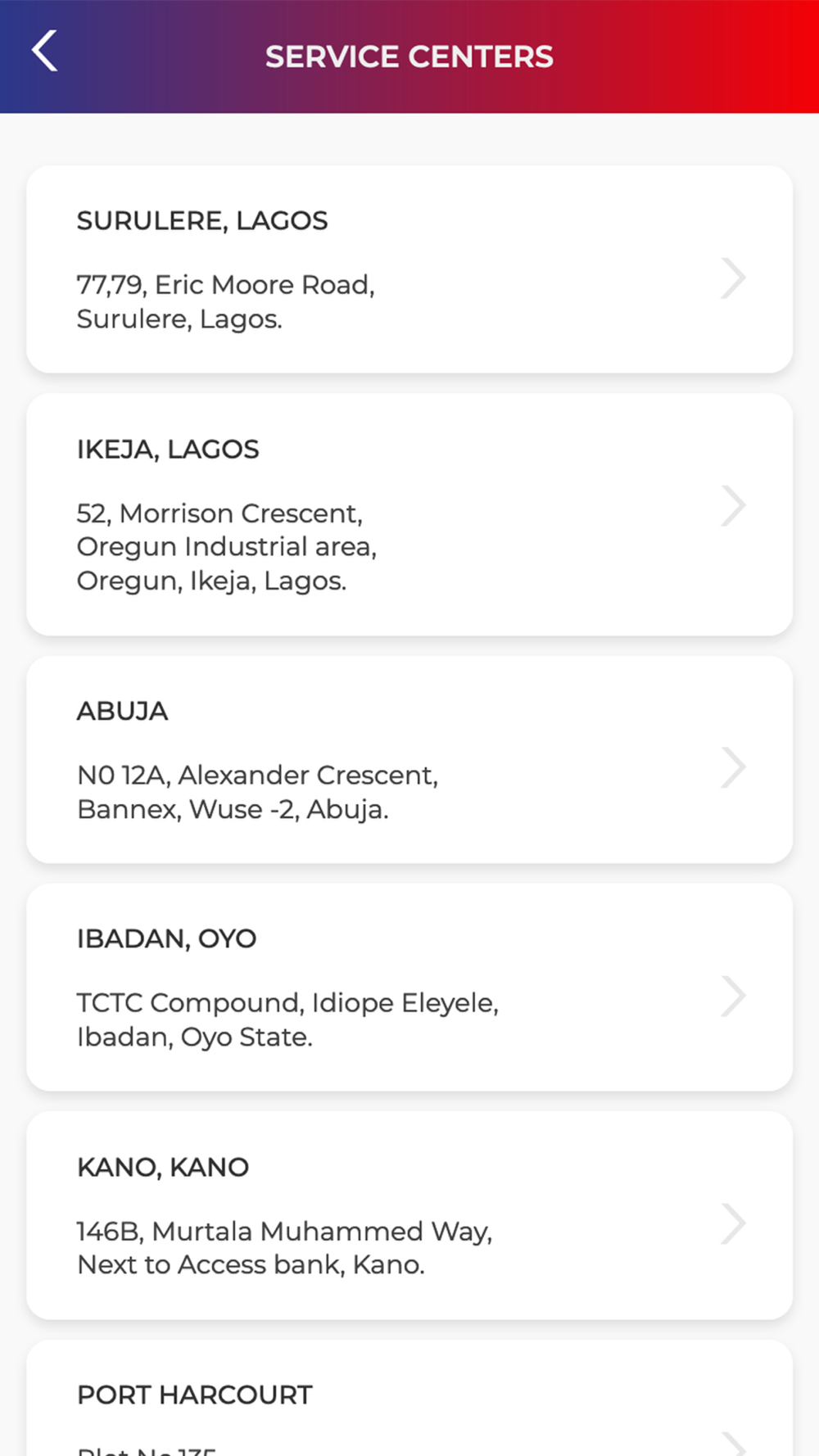Open the Surulere, Lagos service center
The width and height of the screenshot is (819, 1456).
pyautogui.click(x=409, y=269)
